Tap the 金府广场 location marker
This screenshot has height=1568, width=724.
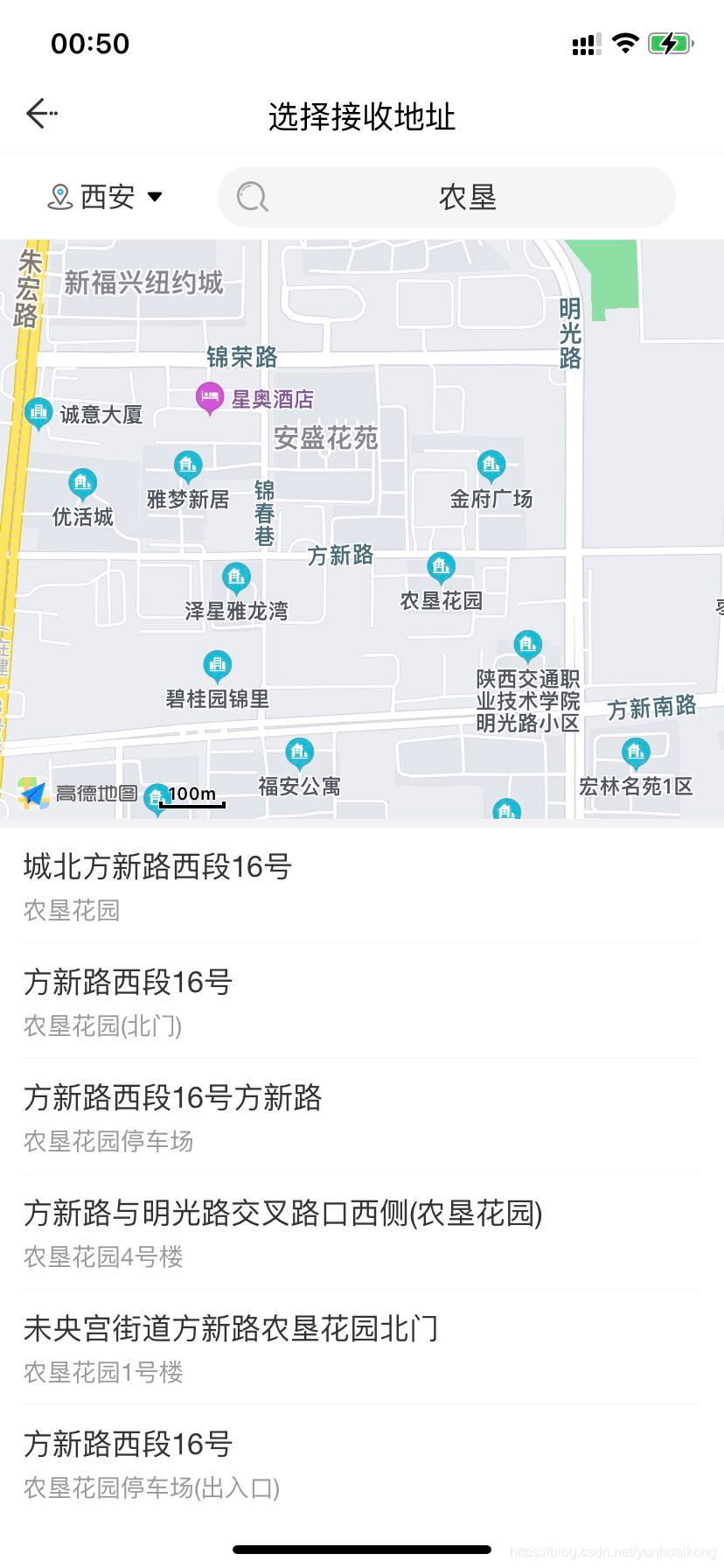(x=490, y=465)
